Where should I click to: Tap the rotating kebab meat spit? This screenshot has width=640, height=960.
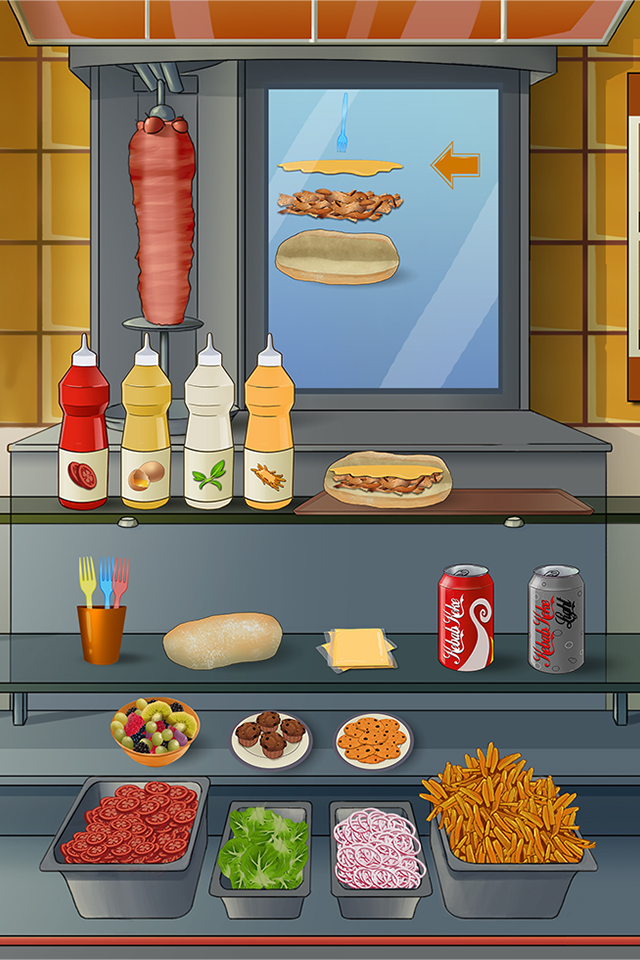(x=161, y=220)
